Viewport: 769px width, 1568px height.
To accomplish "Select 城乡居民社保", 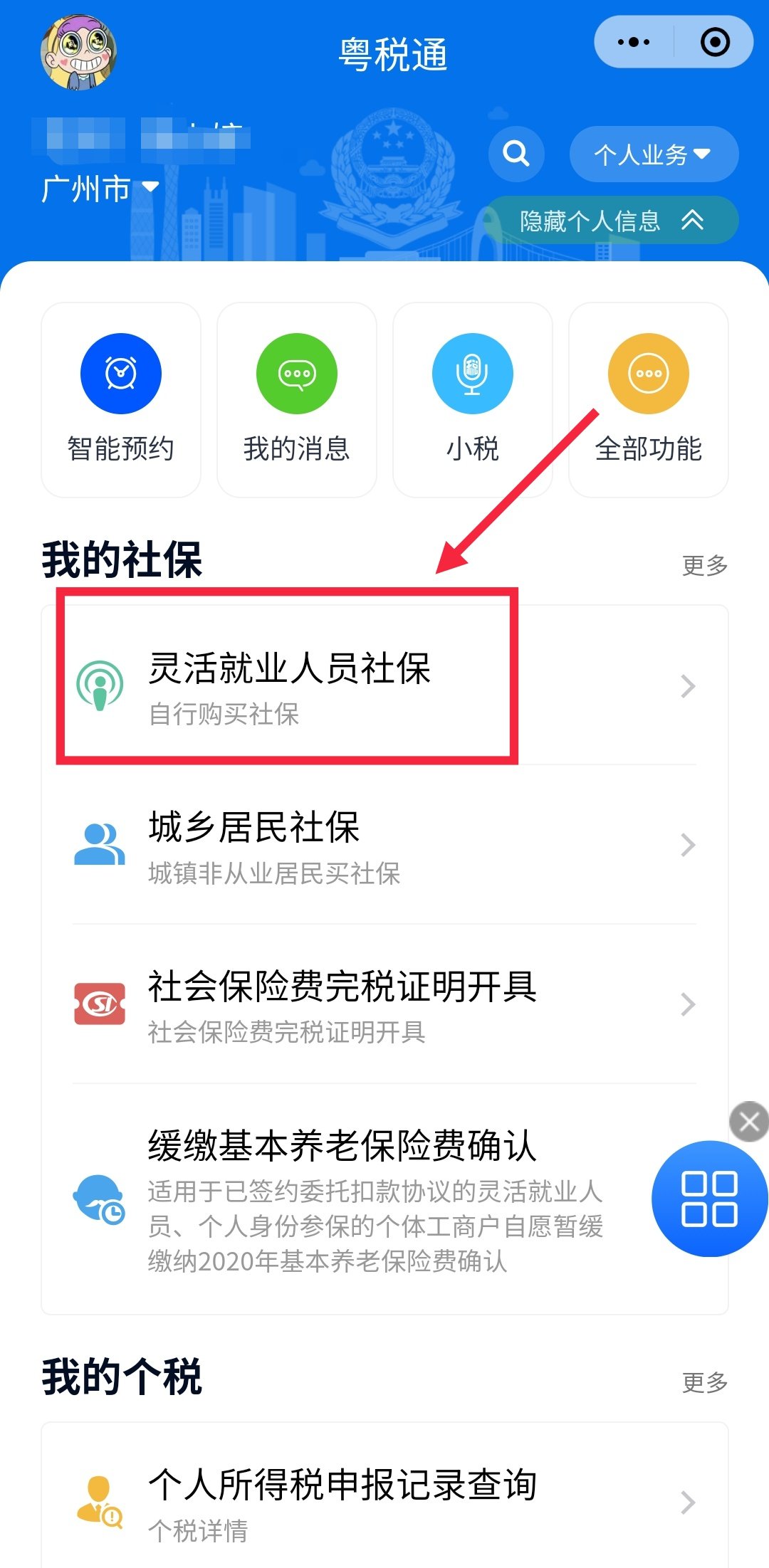I will 384,845.
